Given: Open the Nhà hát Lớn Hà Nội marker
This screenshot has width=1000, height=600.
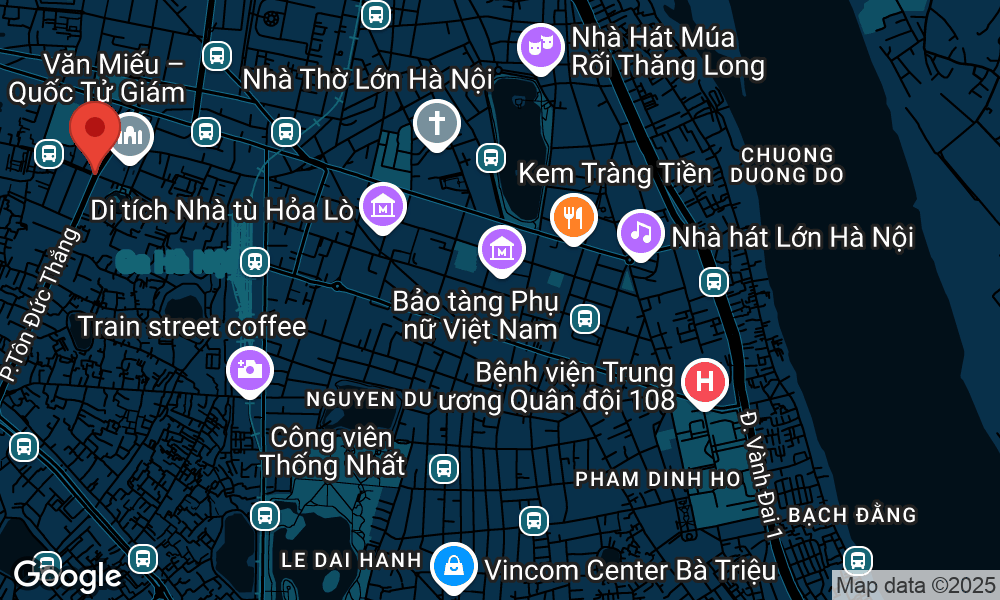Looking at the screenshot, I should click(641, 233).
